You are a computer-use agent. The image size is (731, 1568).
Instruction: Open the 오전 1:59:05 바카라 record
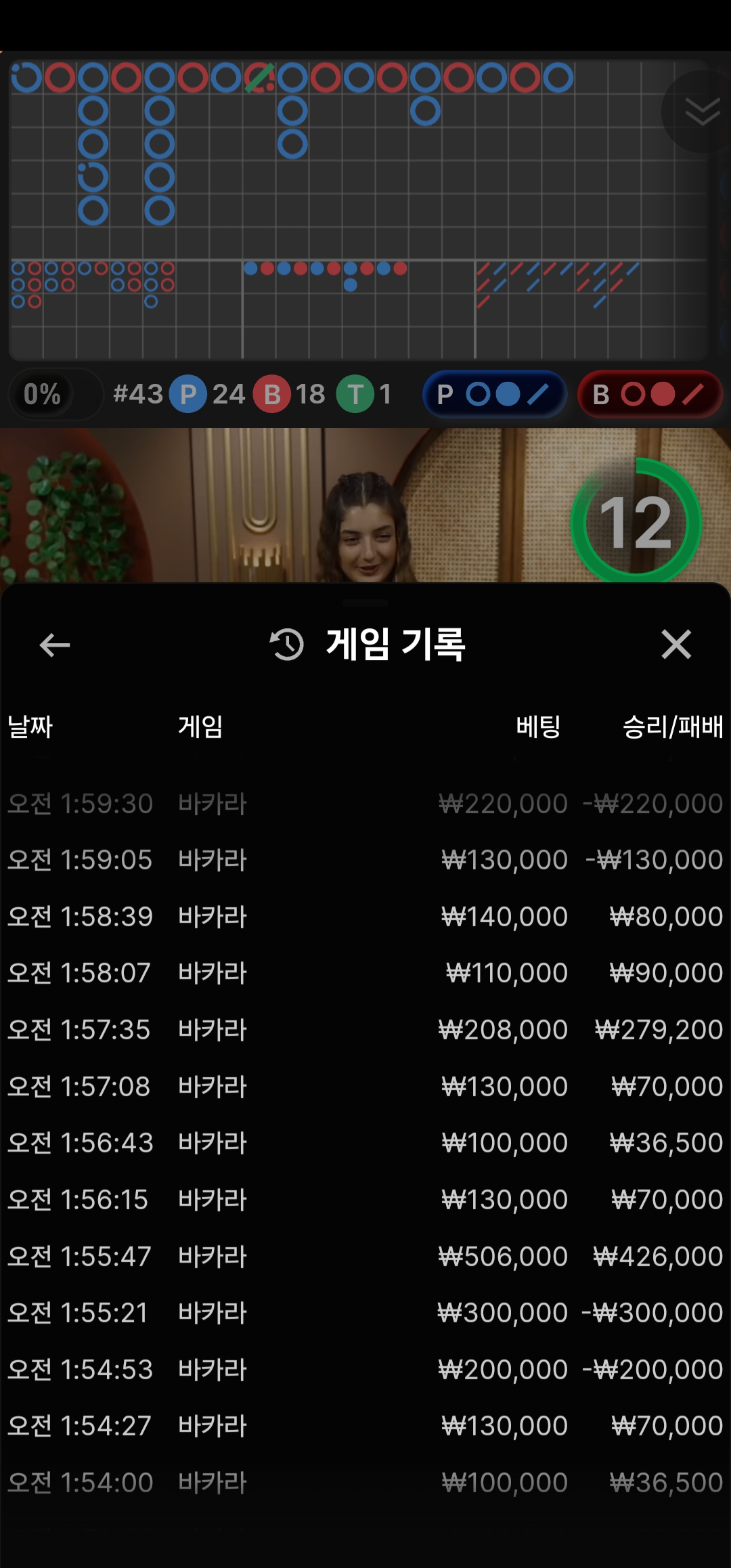(x=365, y=860)
